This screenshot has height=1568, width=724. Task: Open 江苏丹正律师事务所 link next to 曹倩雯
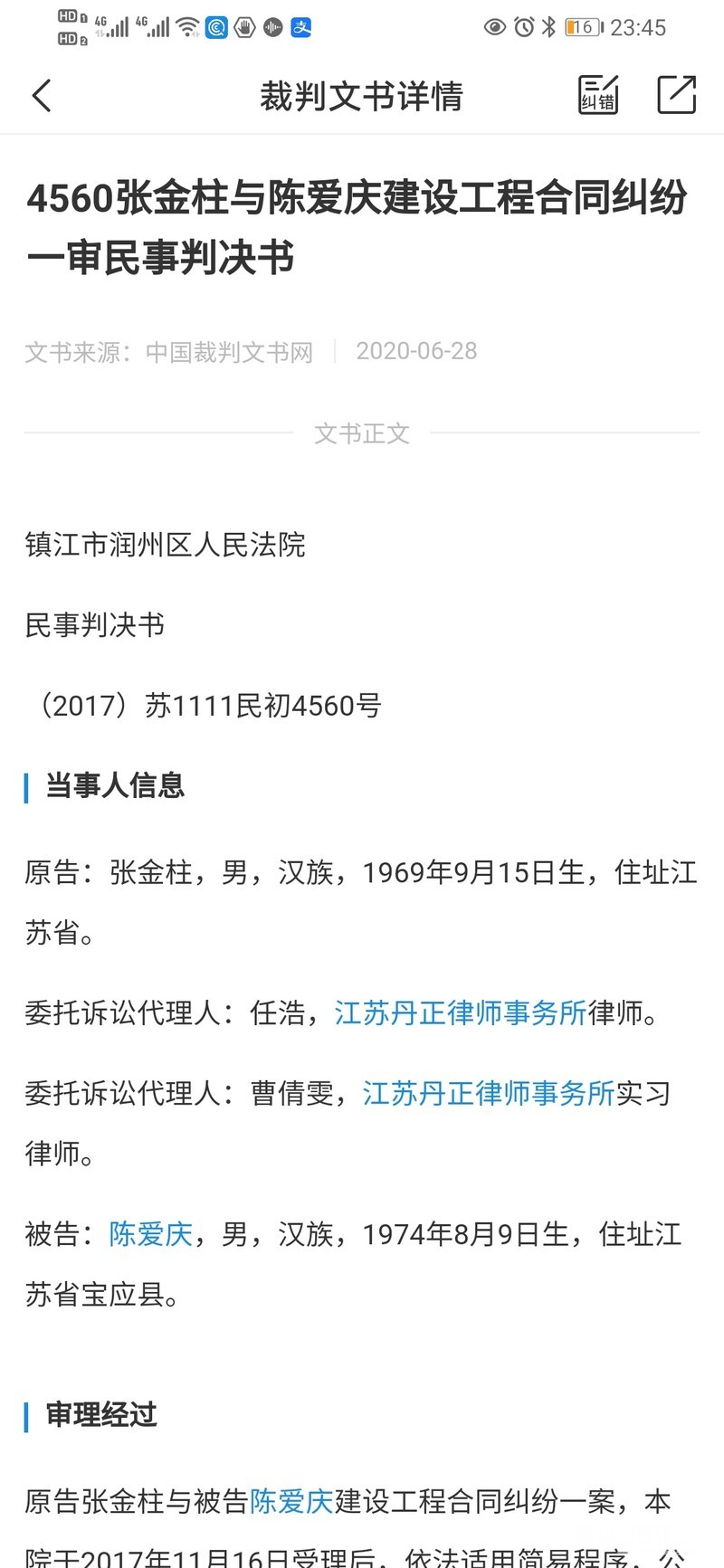(x=489, y=1093)
